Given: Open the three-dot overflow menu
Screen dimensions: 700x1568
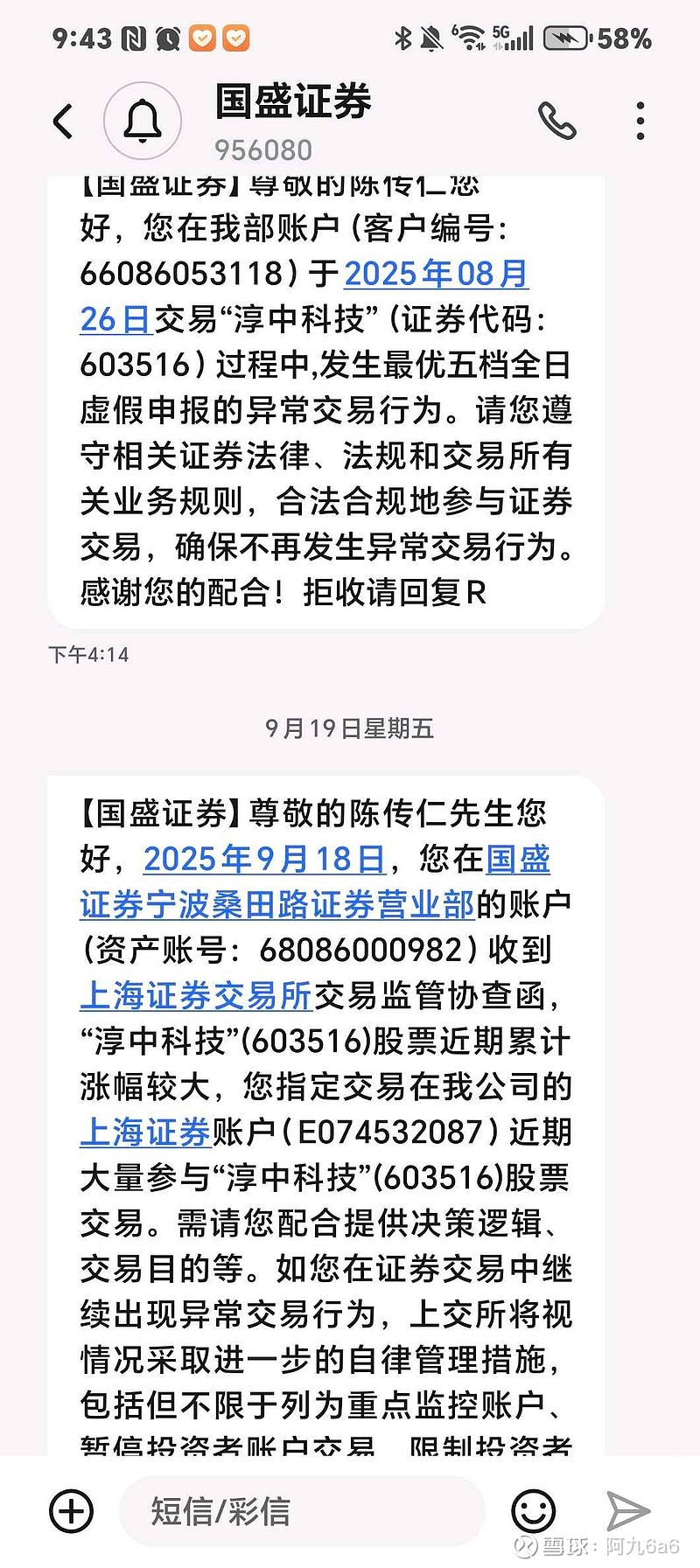Looking at the screenshot, I should tap(640, 120).
